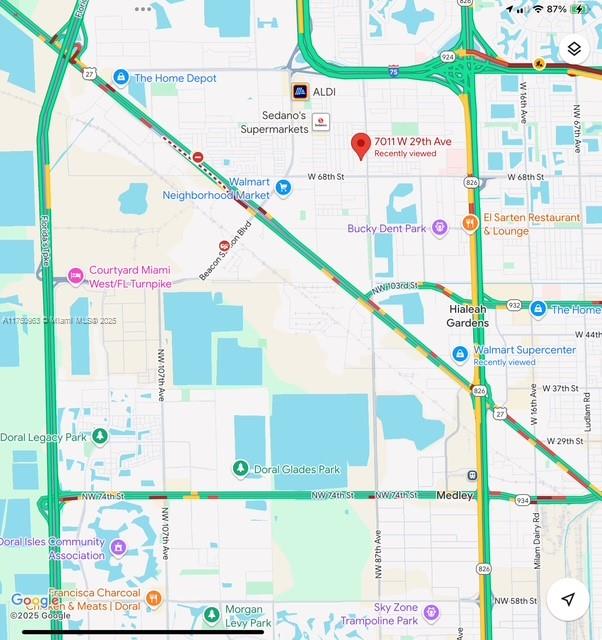602x640 pixels.
Task: Tap the ALDI store marker
Action: [x=299, y=91]
